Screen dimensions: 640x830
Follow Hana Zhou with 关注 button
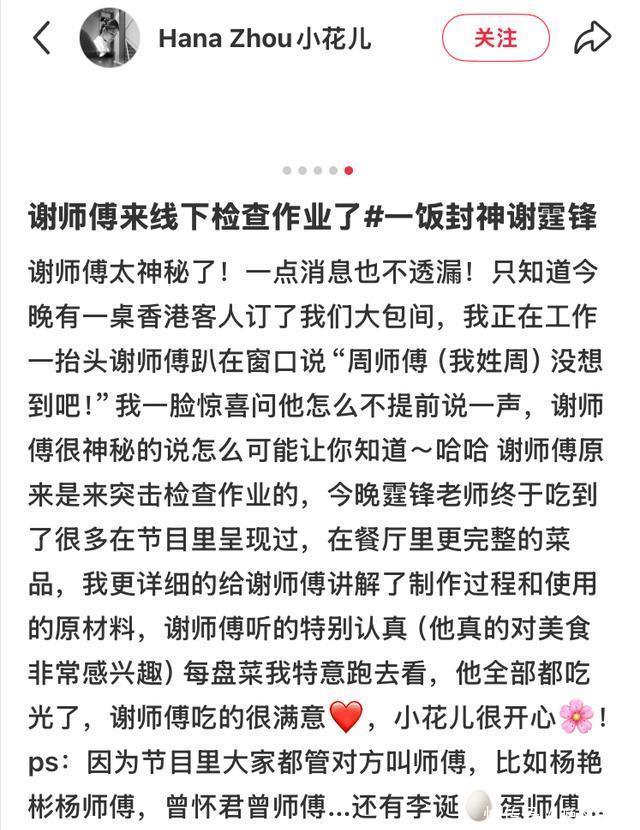(x=495, y=38)
